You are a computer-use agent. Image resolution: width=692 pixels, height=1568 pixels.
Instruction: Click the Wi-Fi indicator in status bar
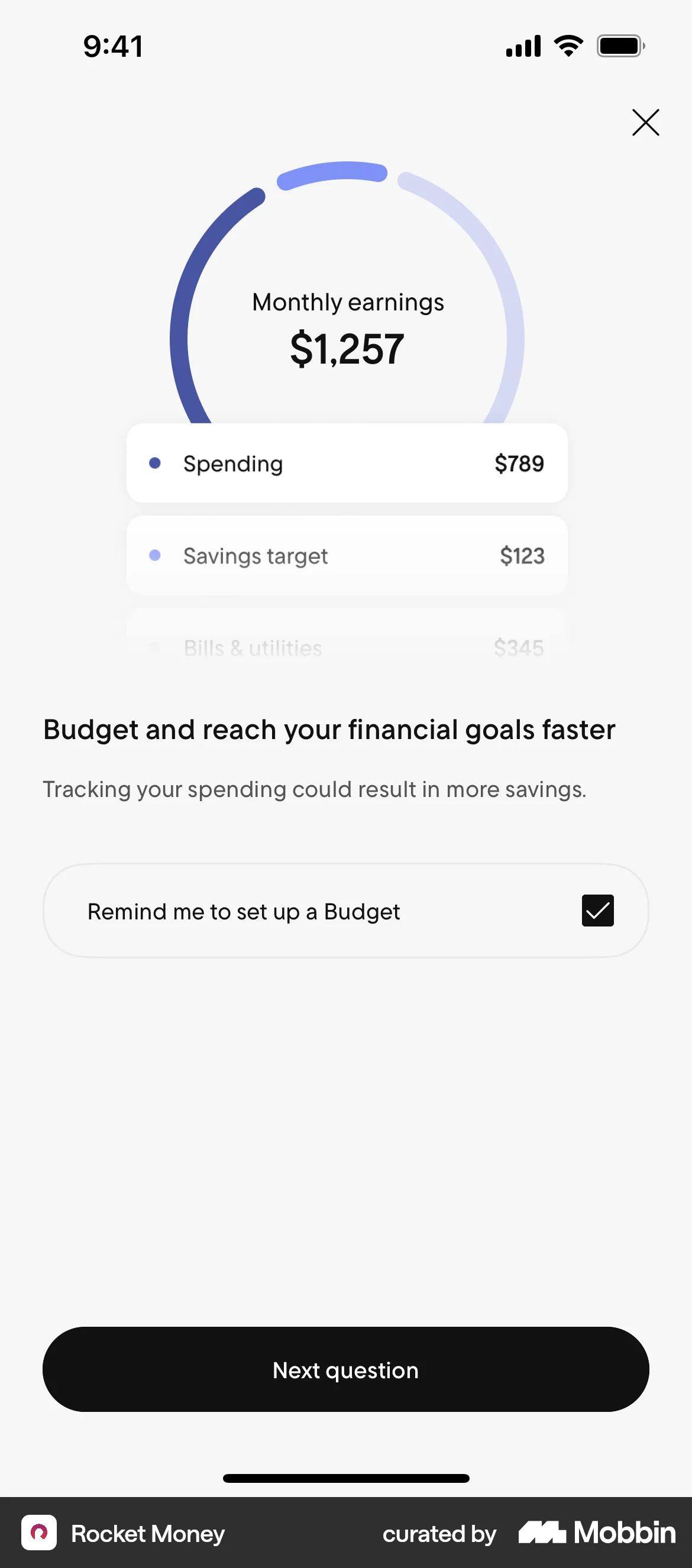(x=568, y=44)
